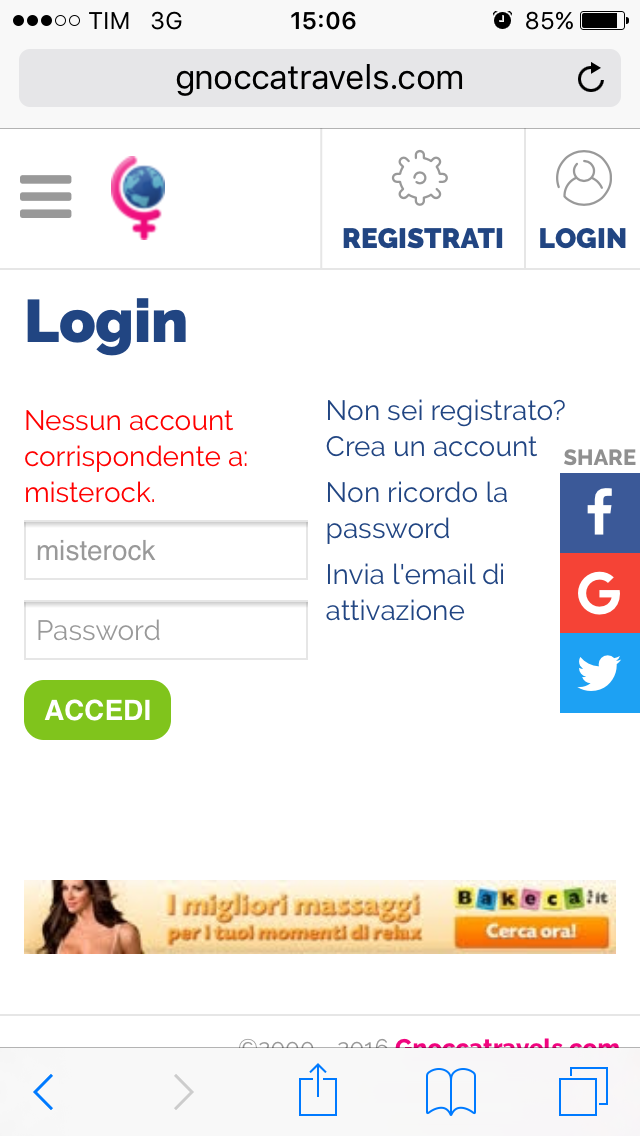The width and height of the screenshot is (640, 1136).
Task: Open the Bakeca massaggi ad banner
Action: (x=320, y=917)
